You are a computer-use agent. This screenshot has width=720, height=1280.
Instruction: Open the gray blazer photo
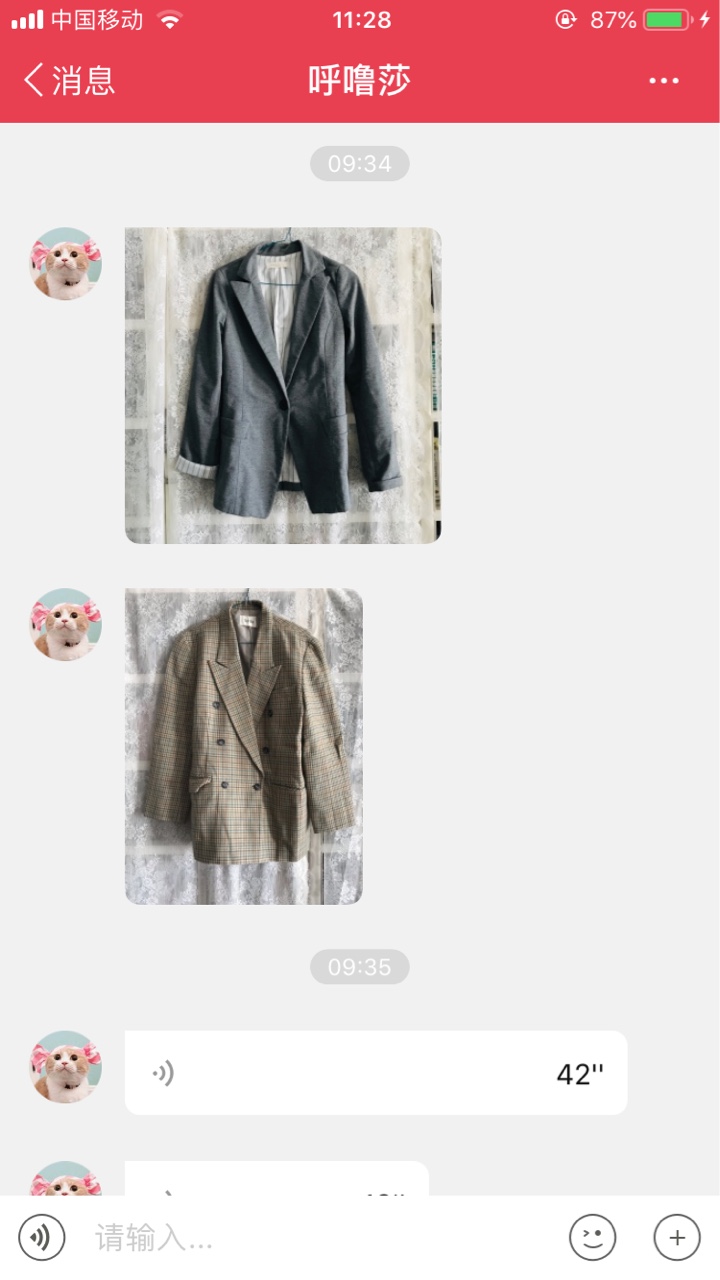click(x=283, y=385)
